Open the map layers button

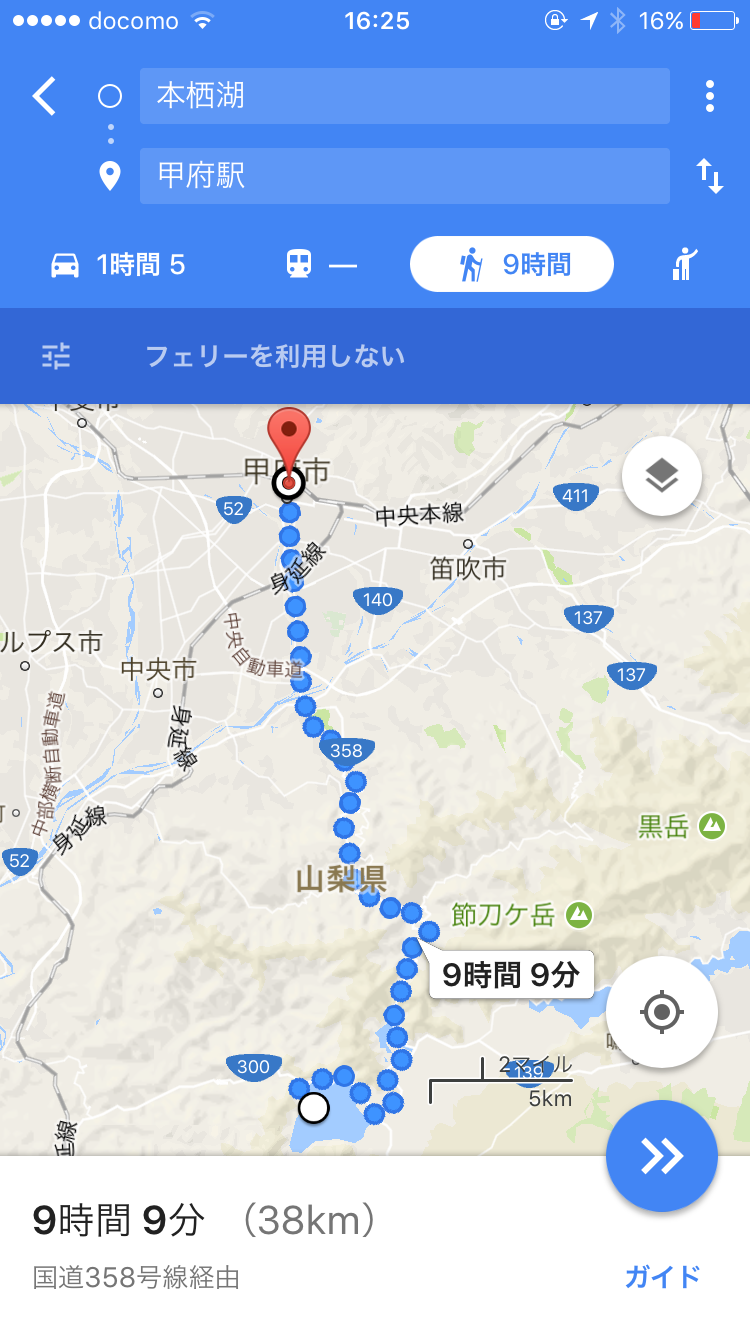coord(661,477)
